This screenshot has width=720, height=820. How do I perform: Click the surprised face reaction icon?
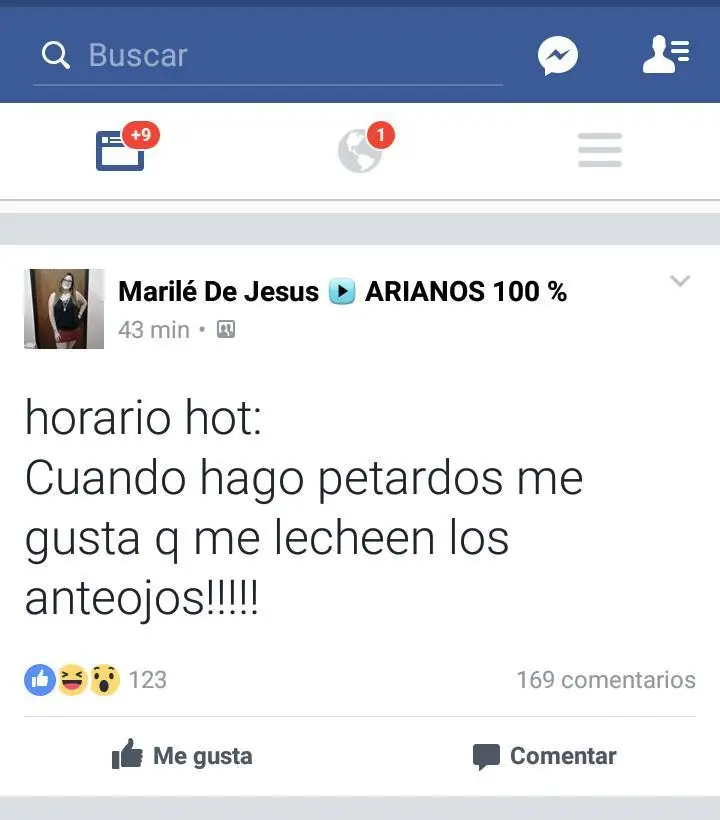[101, 679]
